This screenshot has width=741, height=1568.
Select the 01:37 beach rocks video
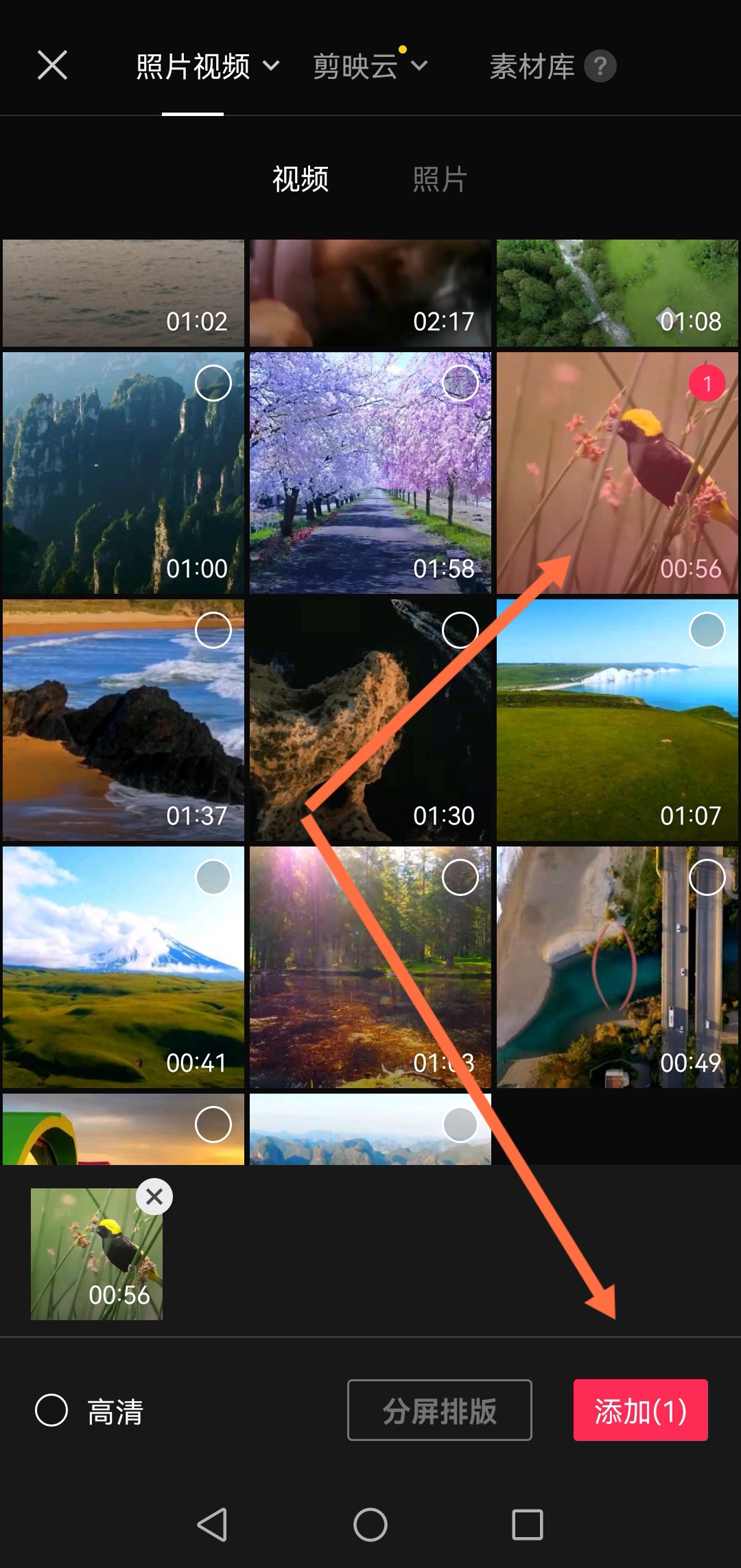click(213, 630)
